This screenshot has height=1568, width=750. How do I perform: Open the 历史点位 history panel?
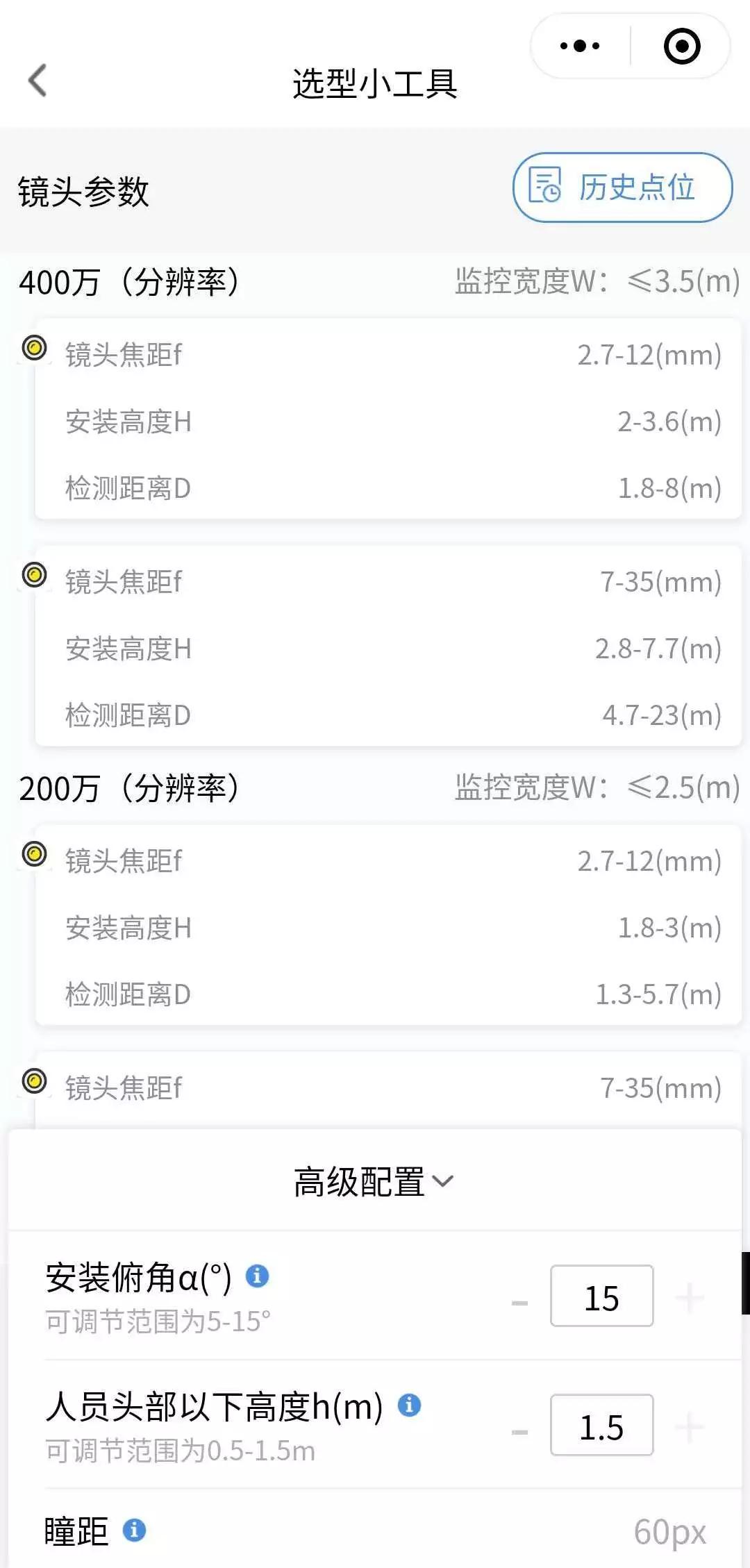(620, 188)
